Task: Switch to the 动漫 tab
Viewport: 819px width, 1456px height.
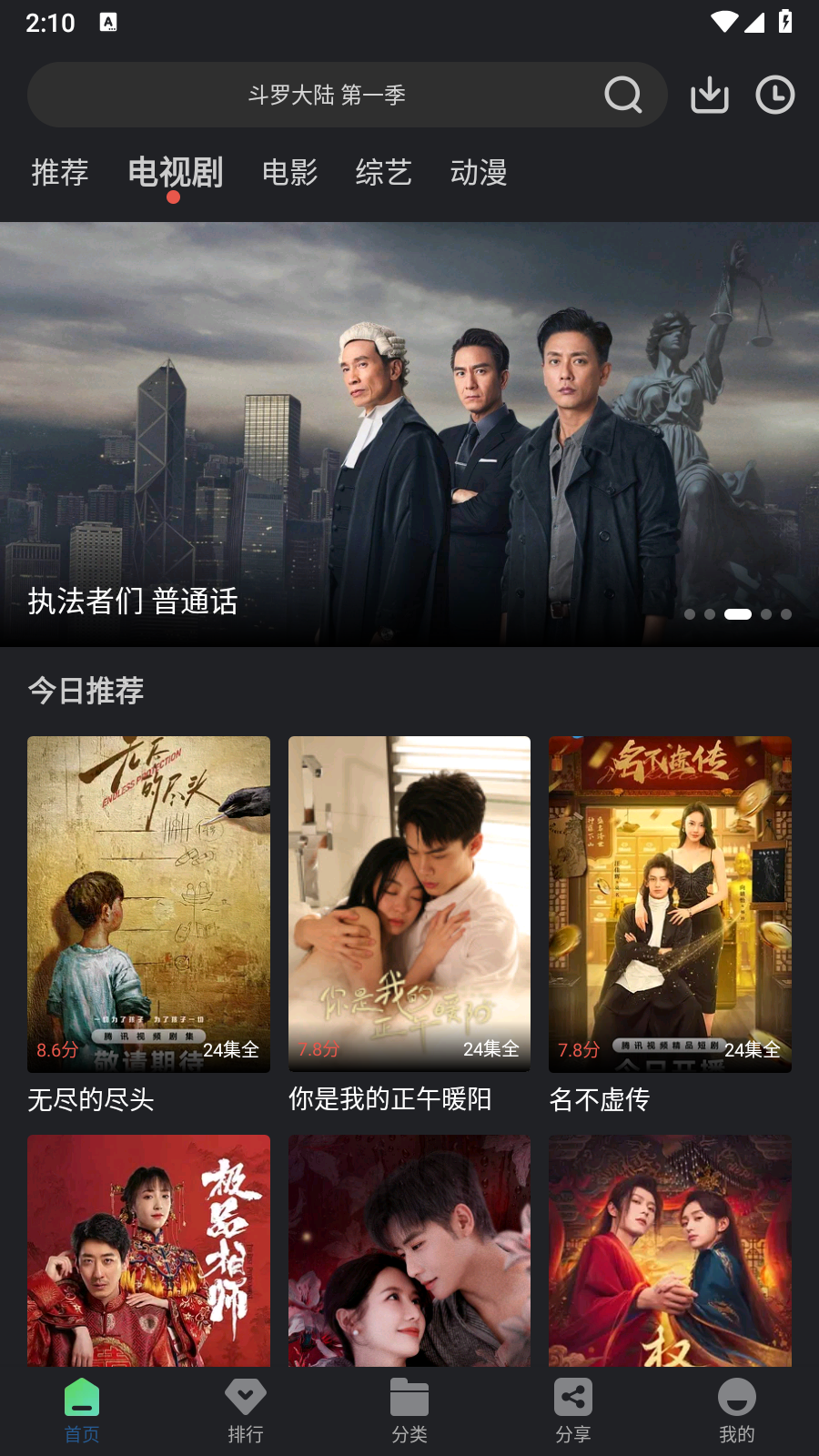Action: 480,173
